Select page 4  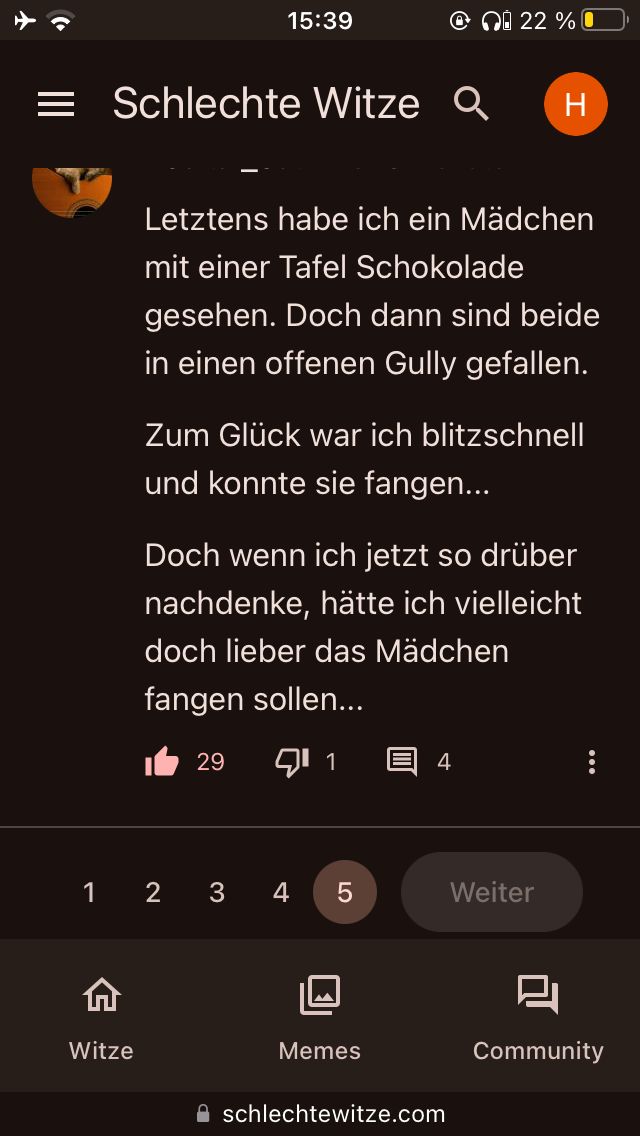(x=281, y=892)
